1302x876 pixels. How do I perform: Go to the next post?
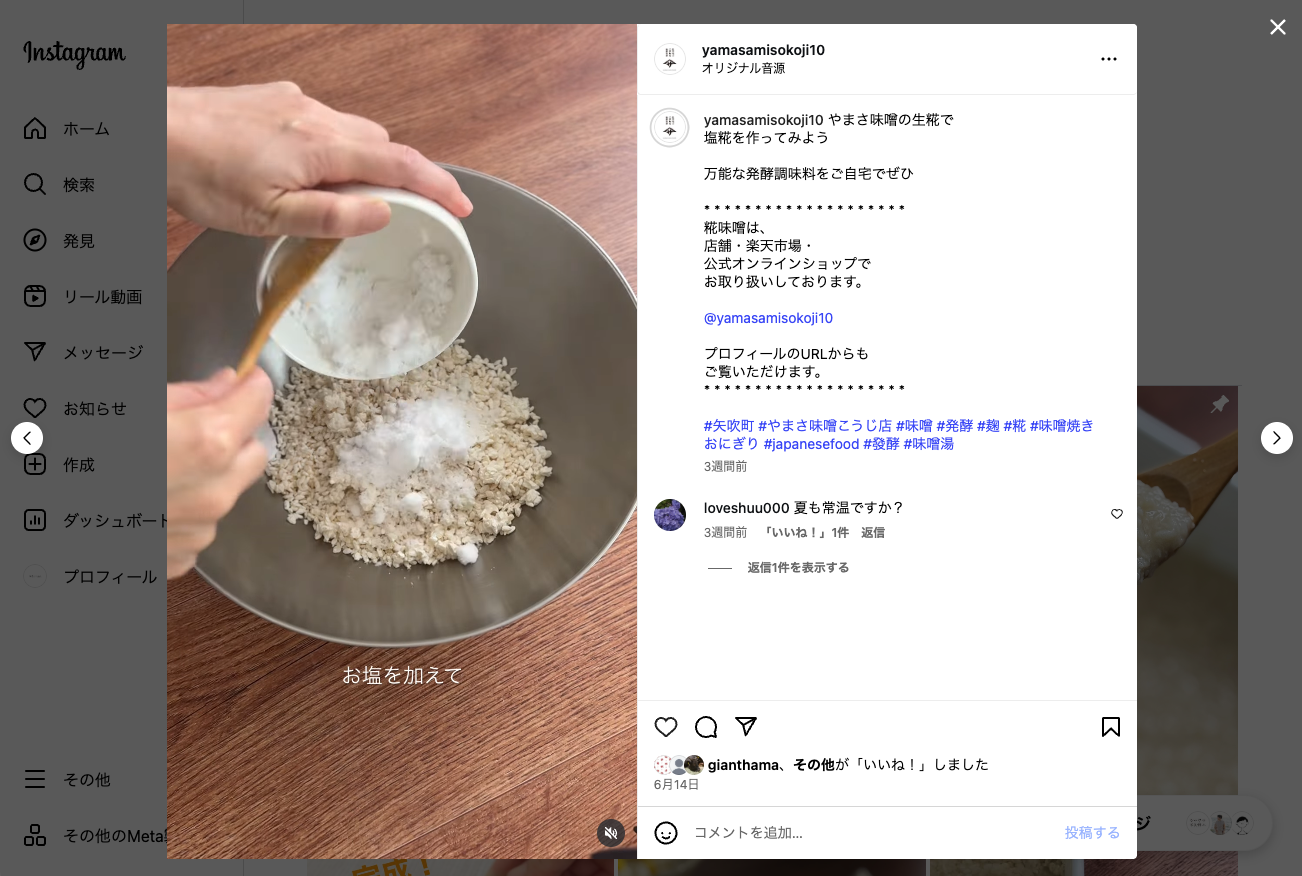(1276, 438)
